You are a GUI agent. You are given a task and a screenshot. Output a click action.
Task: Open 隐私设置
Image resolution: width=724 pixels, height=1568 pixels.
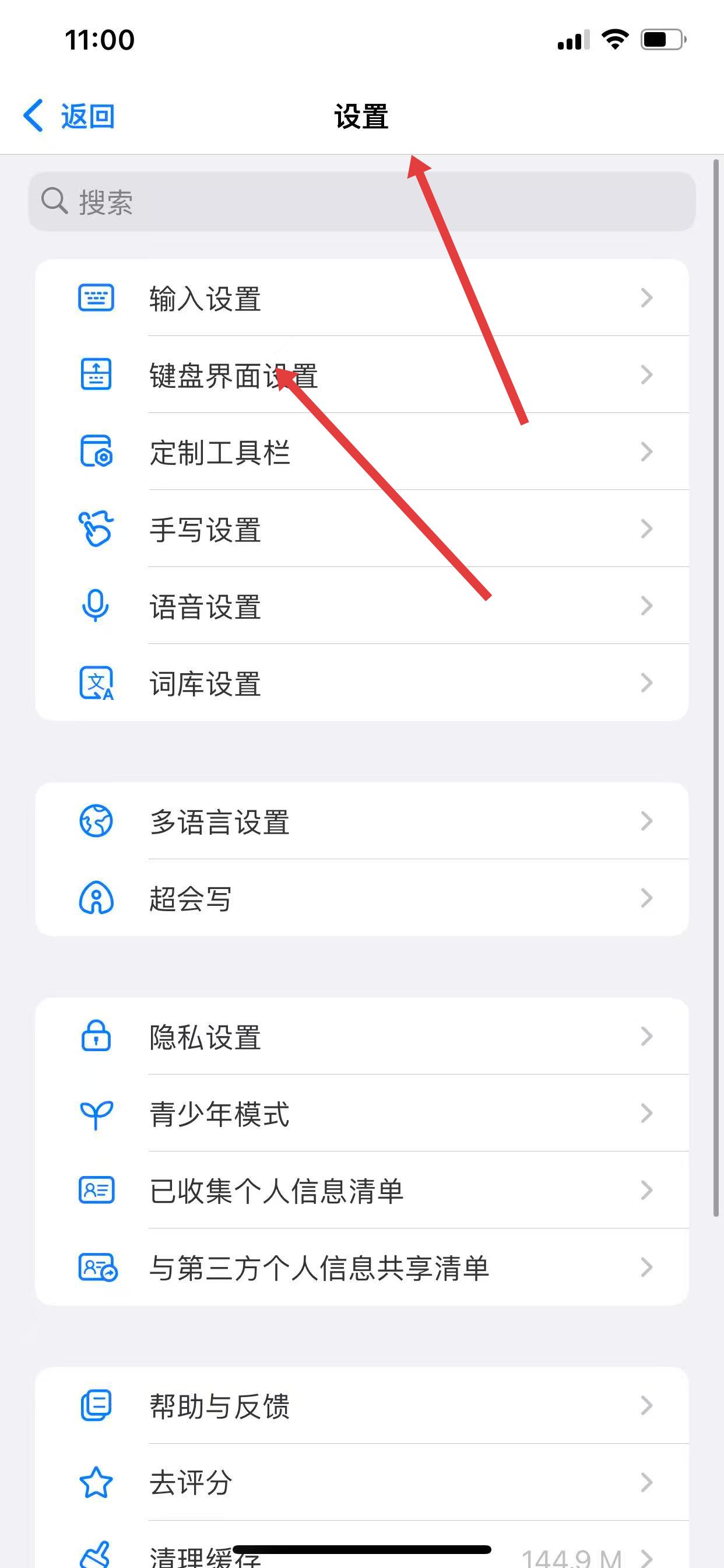(x=361, y=1036)
